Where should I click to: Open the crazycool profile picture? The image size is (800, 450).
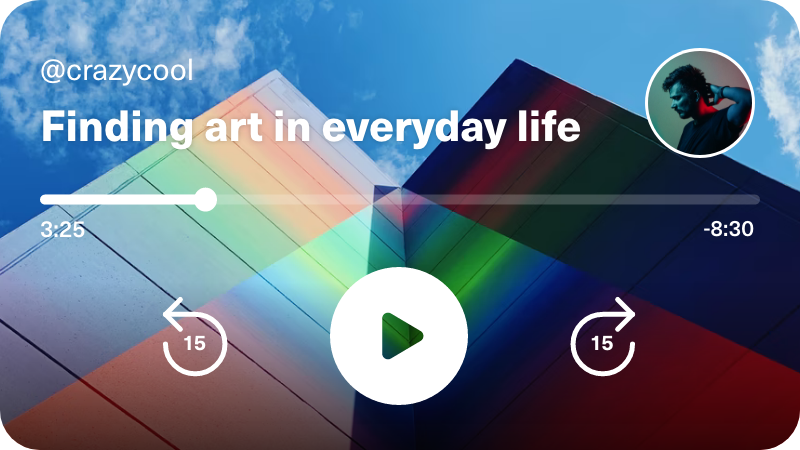[x=700, y=102]
